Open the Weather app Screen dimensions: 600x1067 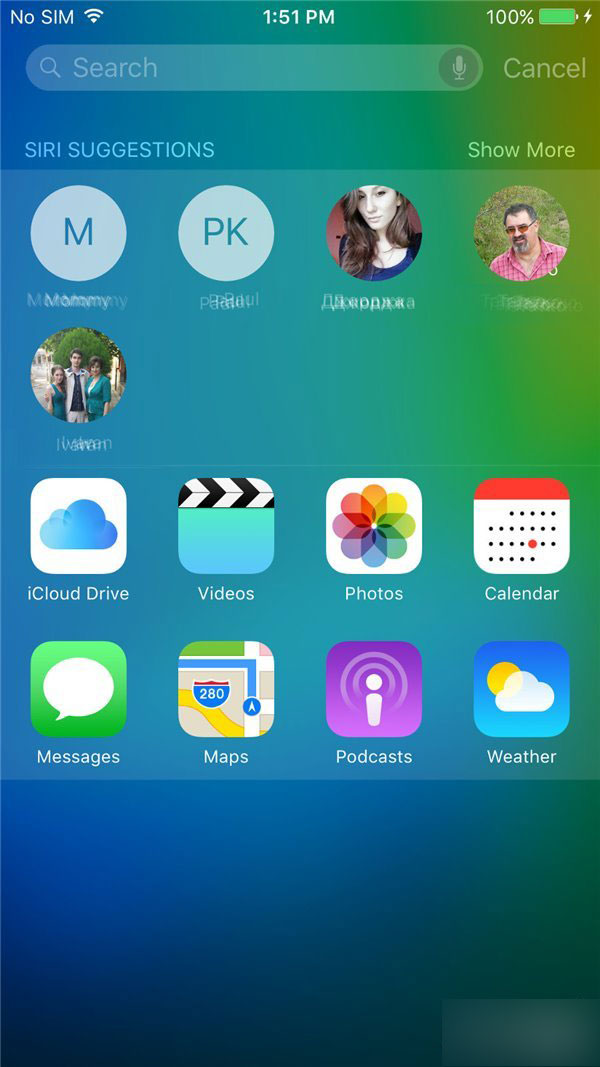pos(521,689)
